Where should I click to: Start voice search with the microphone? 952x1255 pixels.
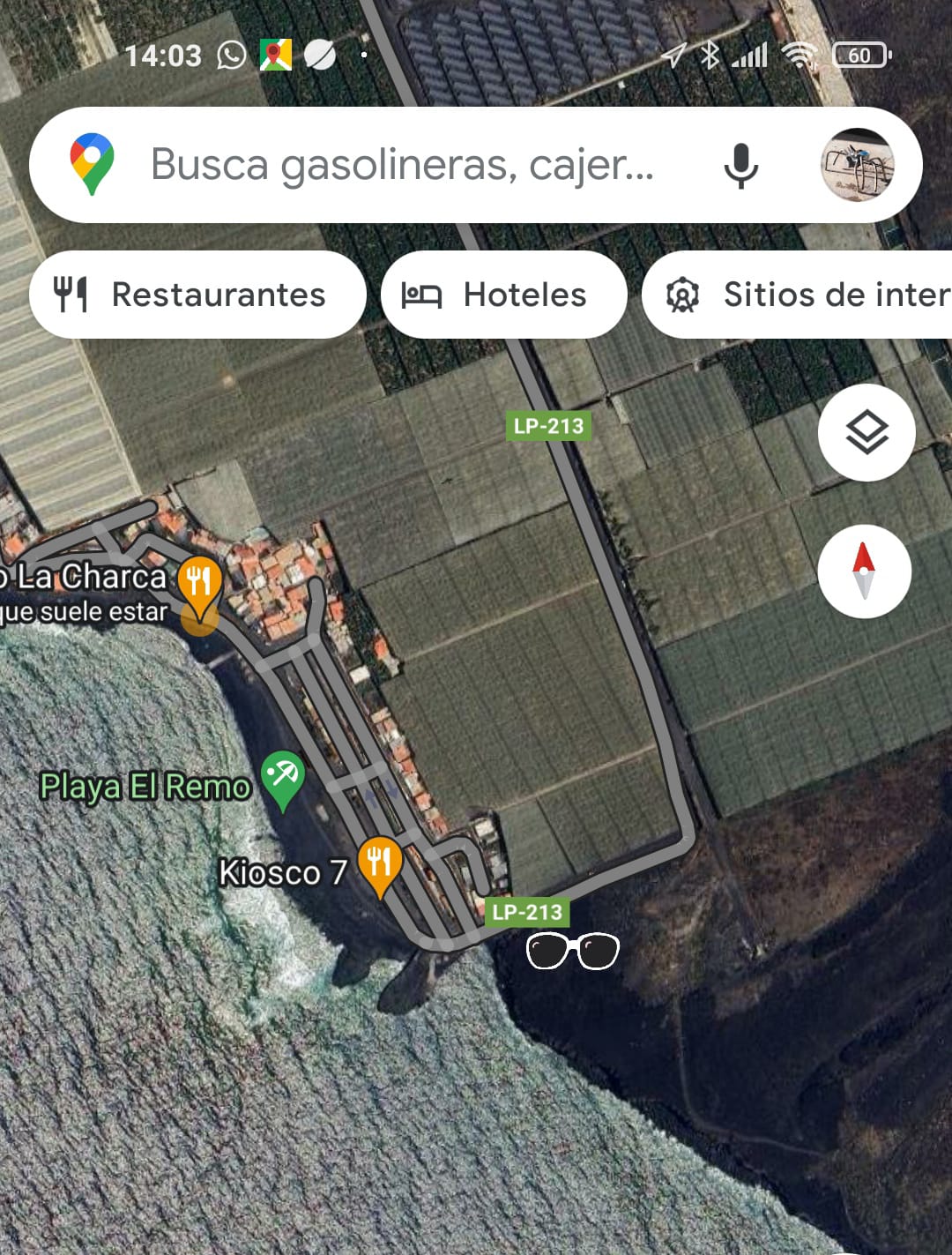pyautogui.click(x=740, y=165)
